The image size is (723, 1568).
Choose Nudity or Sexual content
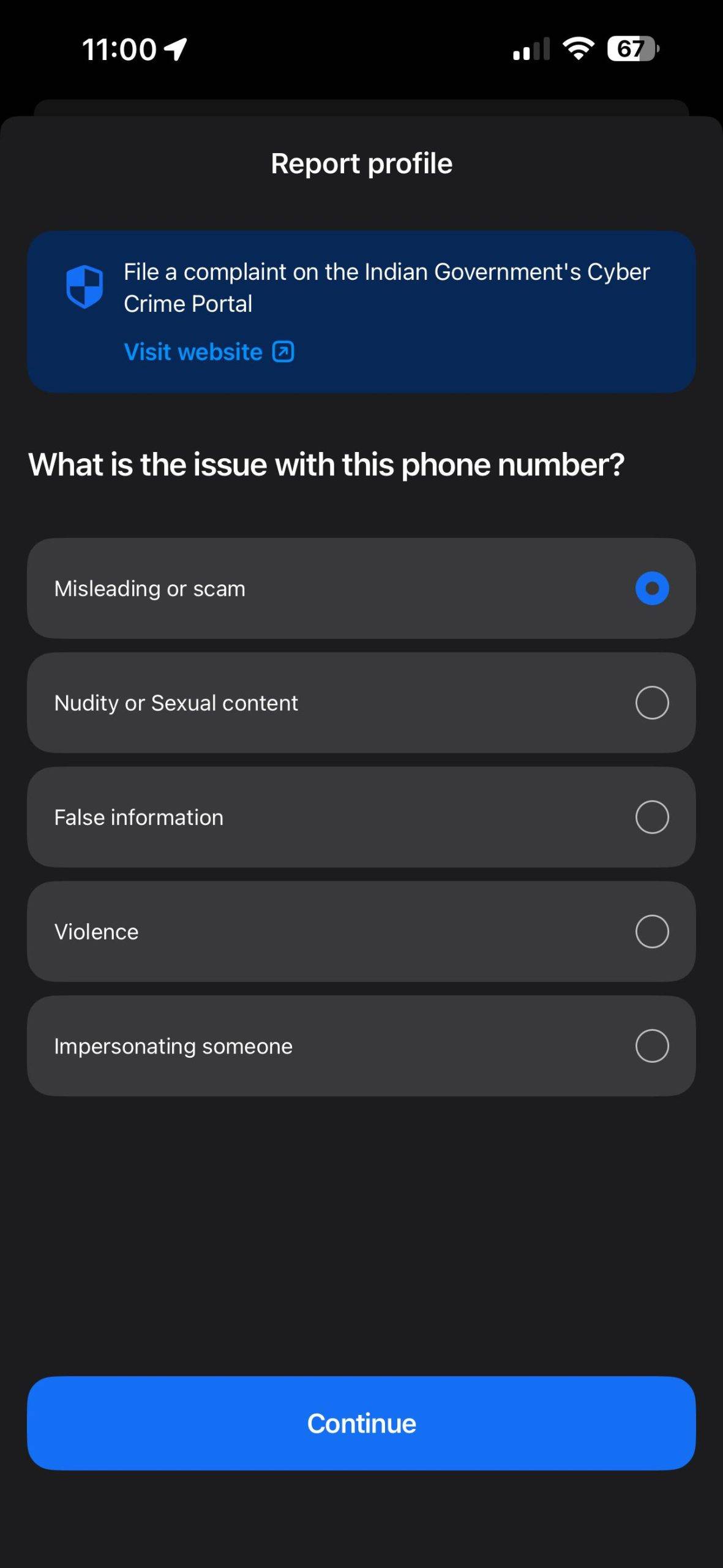pos(361,703)
